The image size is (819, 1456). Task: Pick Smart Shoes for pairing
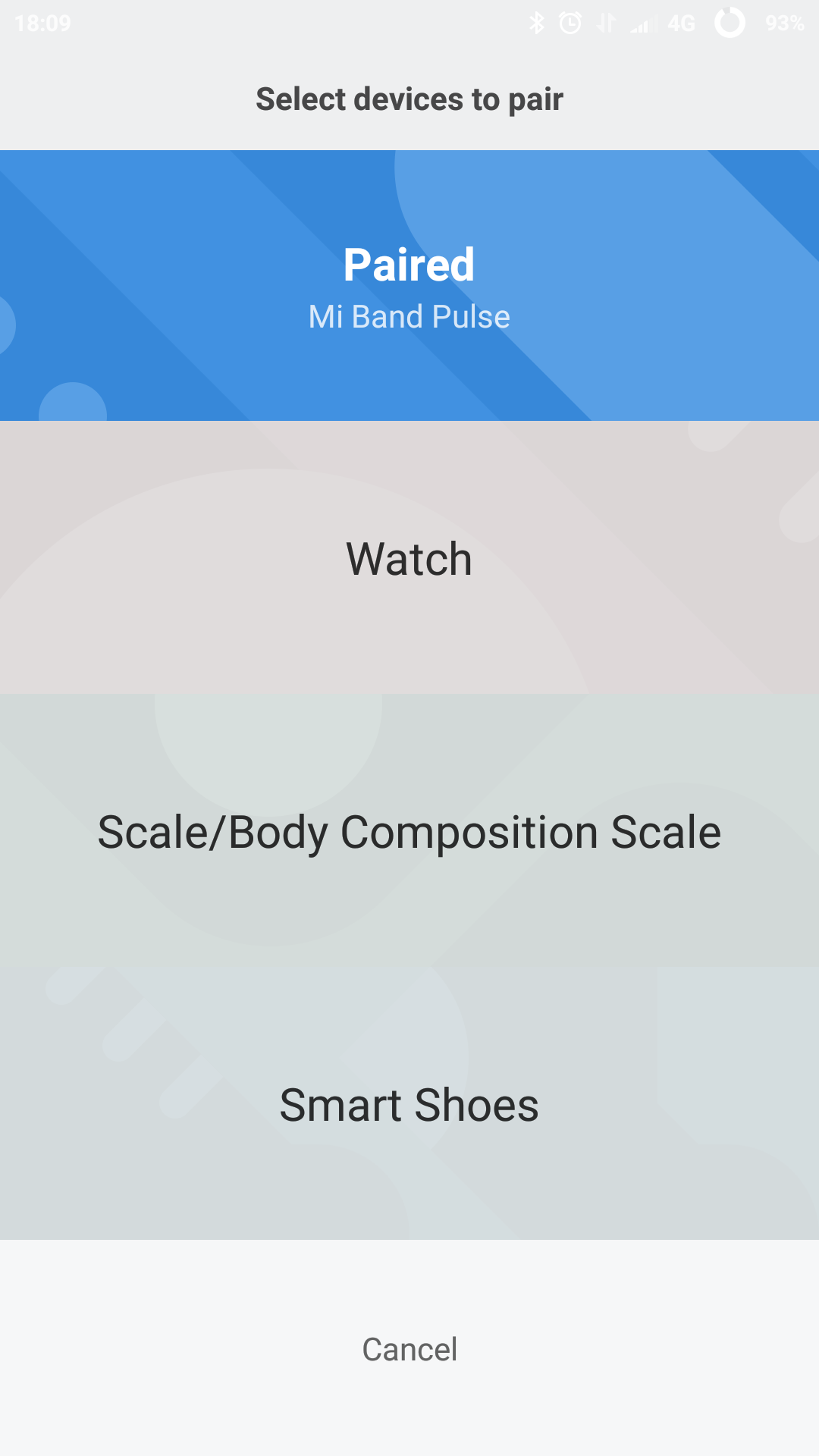pos(409,1103)
